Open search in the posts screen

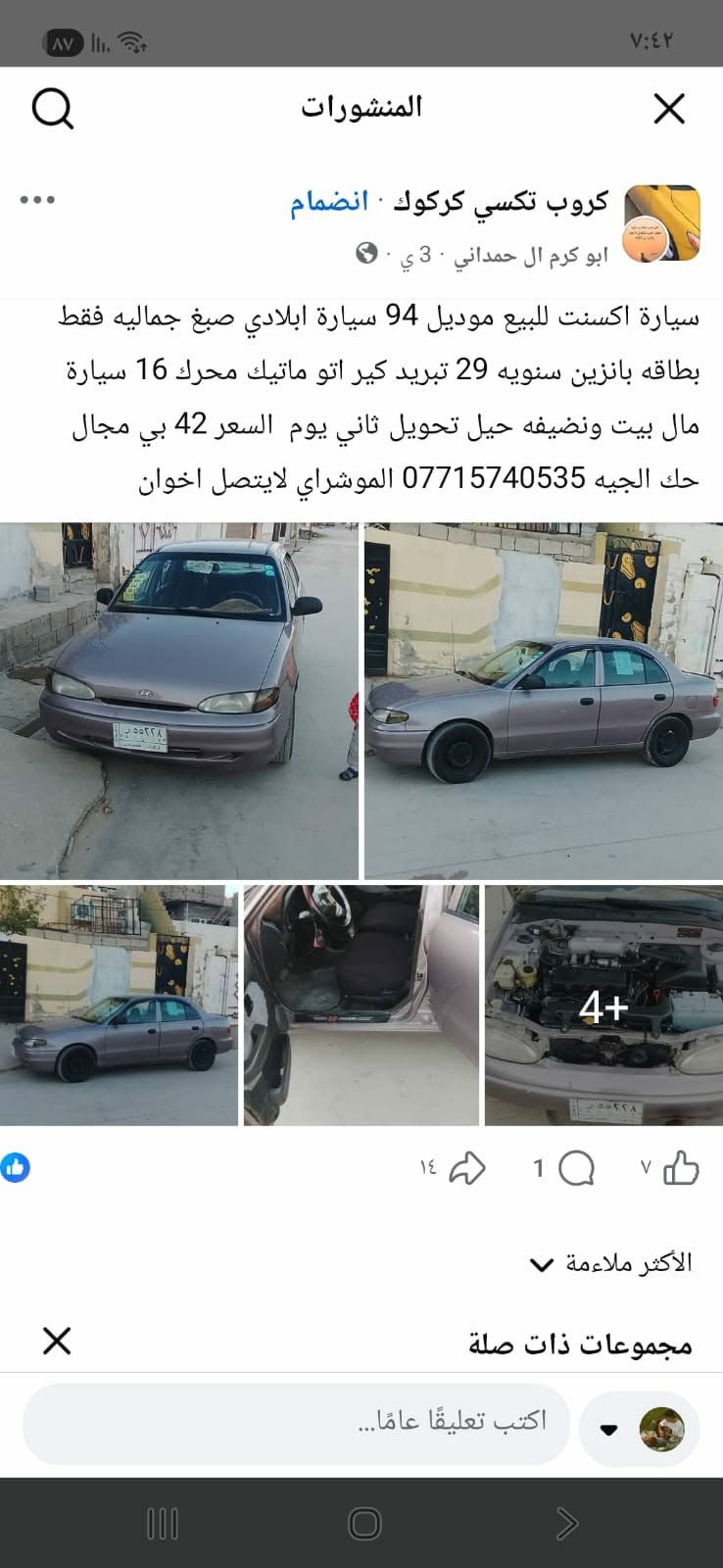point(53,109)
